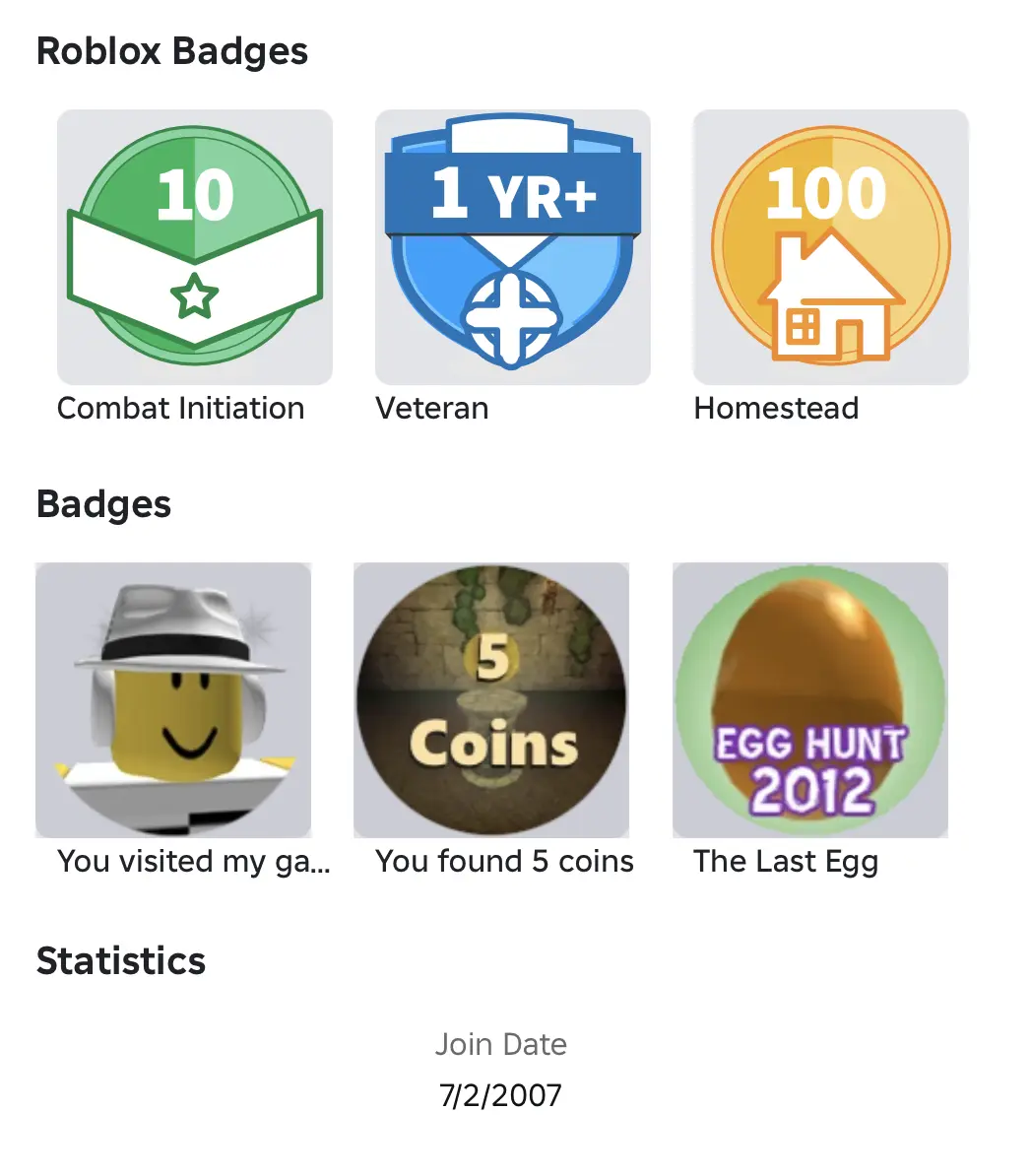Open the You visited my game badge

click(x=173, y=700)
